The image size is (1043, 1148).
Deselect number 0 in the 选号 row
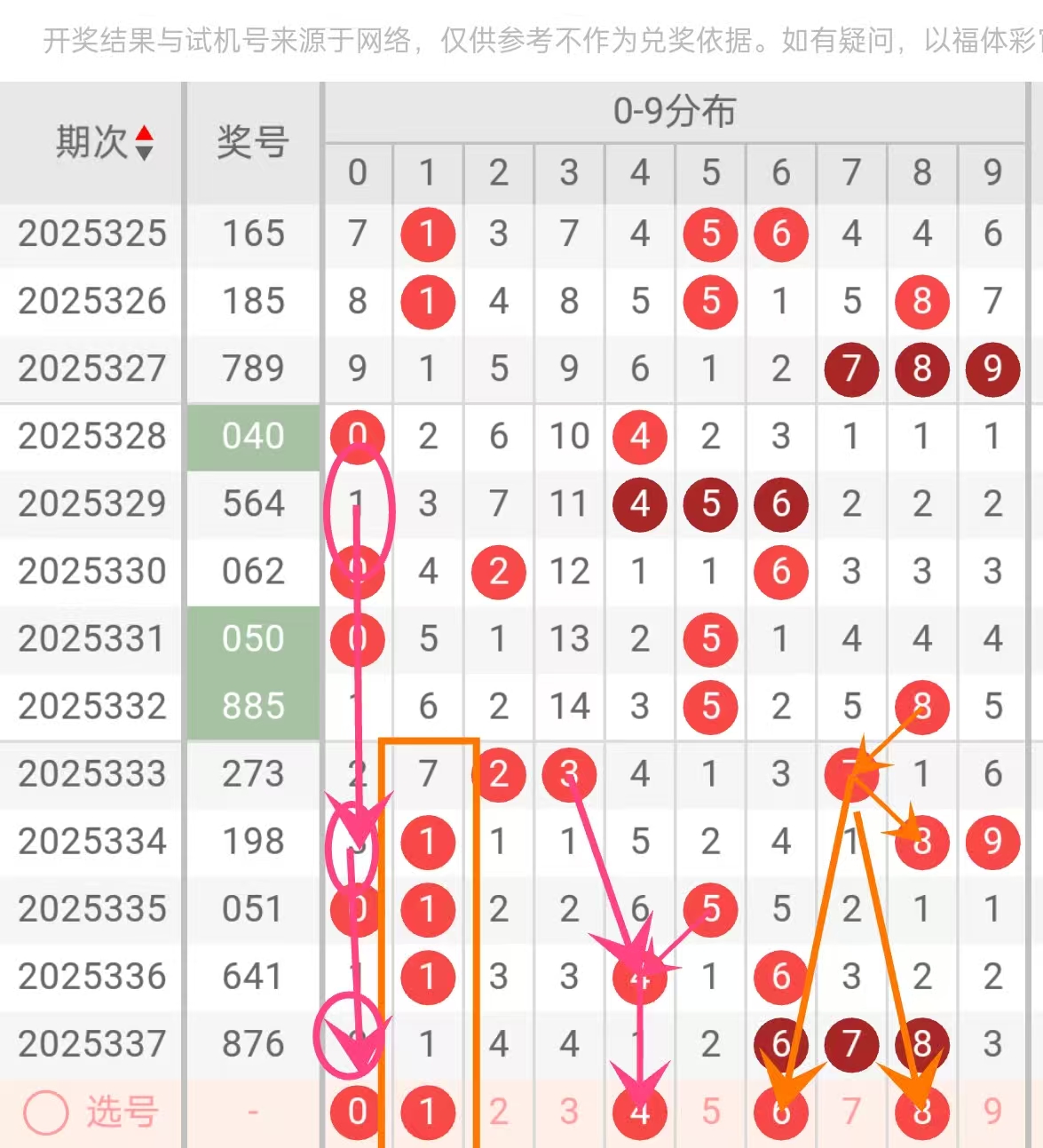pyautogui.click(x=357, y=1112)
